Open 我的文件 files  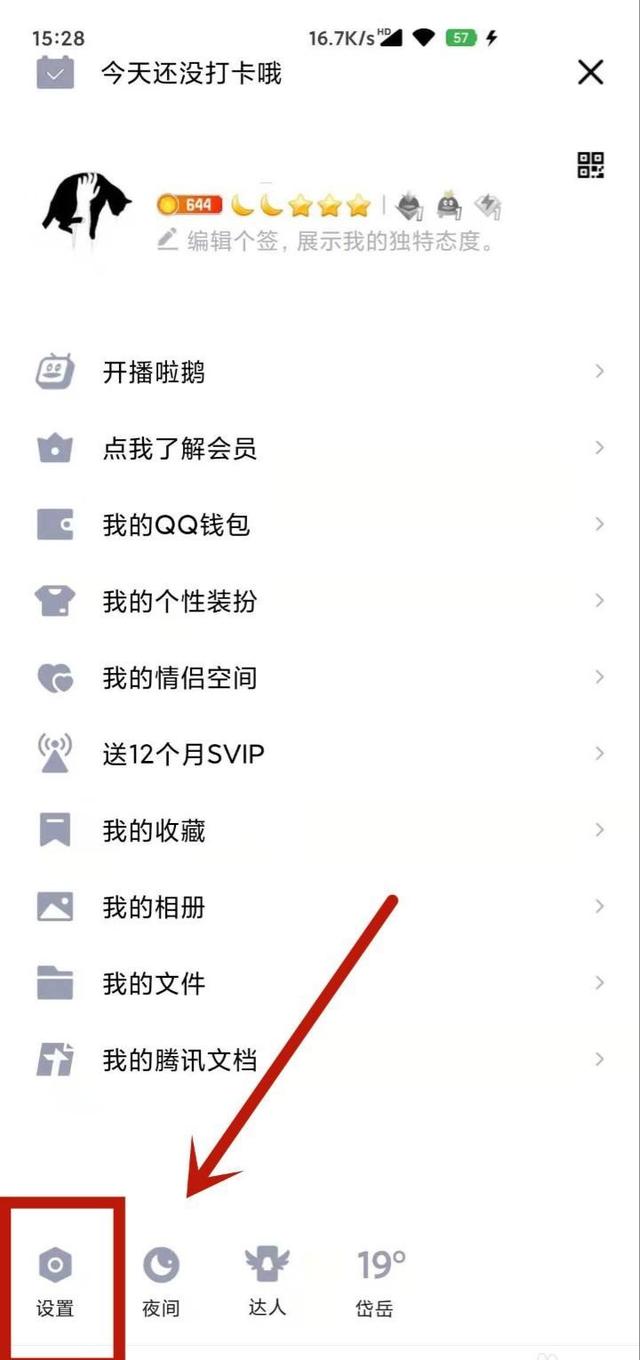(x=154, y=984)
